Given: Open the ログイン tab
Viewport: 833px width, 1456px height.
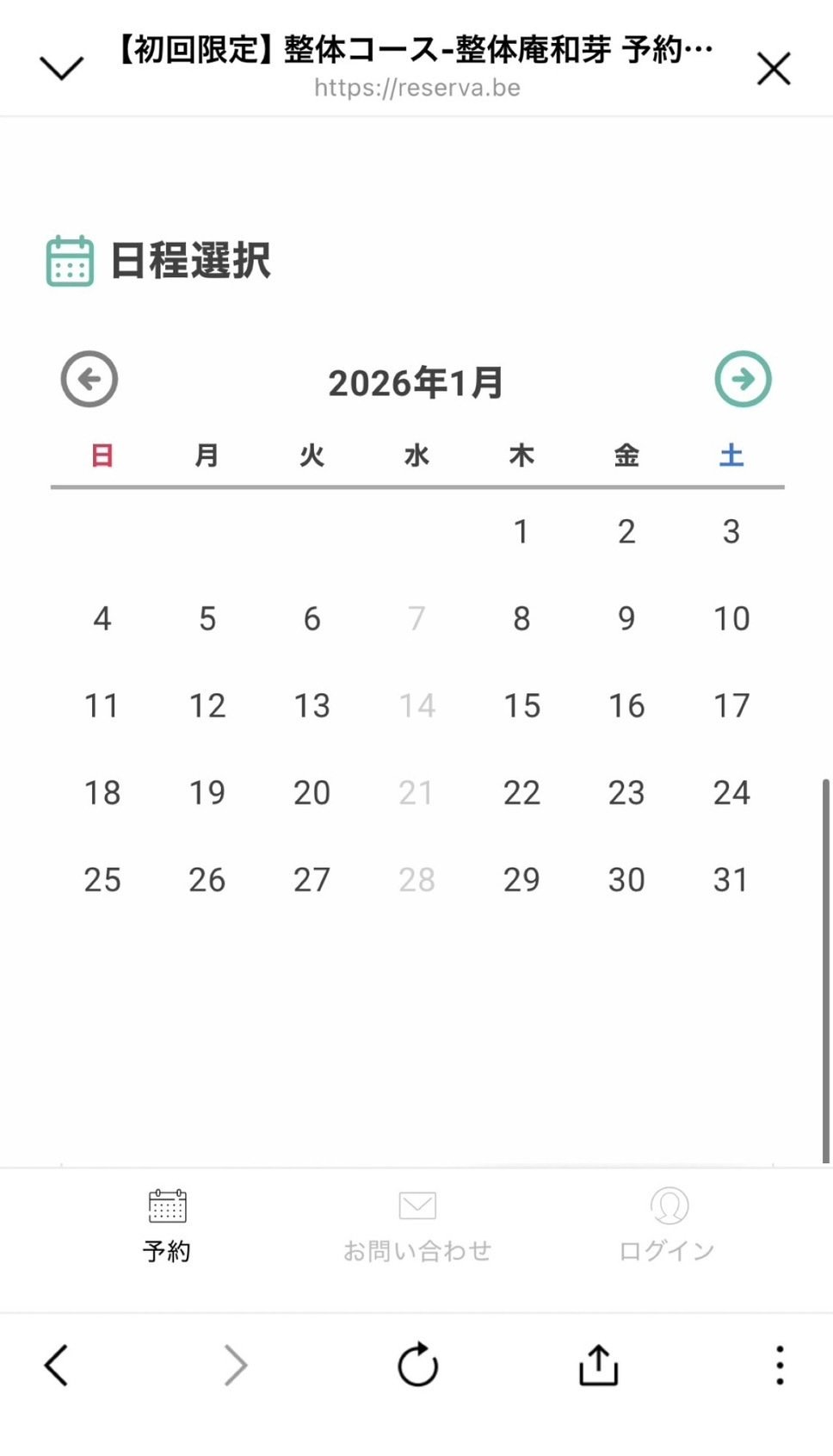Looking at the screenshot, I should point(668,1224).
